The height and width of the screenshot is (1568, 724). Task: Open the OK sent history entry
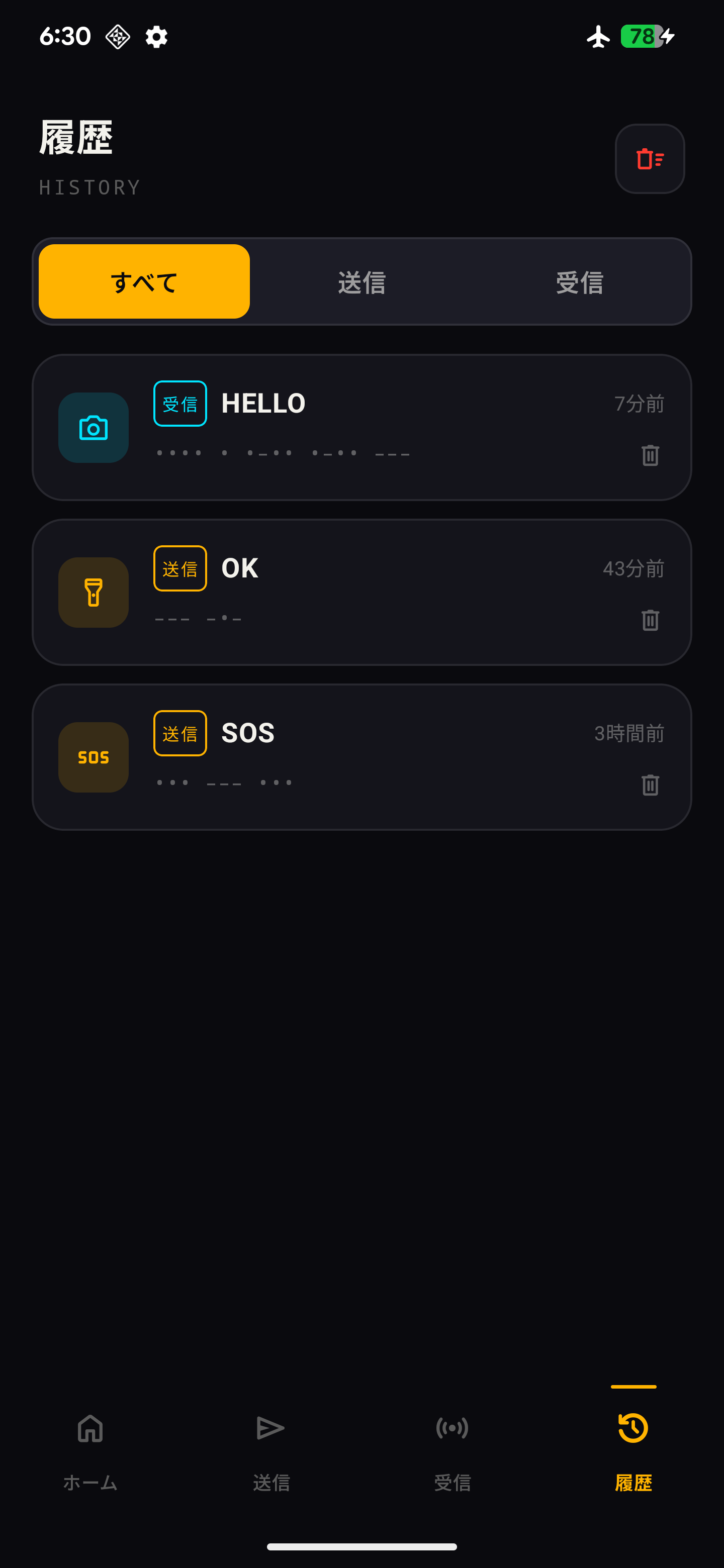(x=361, y=592)
